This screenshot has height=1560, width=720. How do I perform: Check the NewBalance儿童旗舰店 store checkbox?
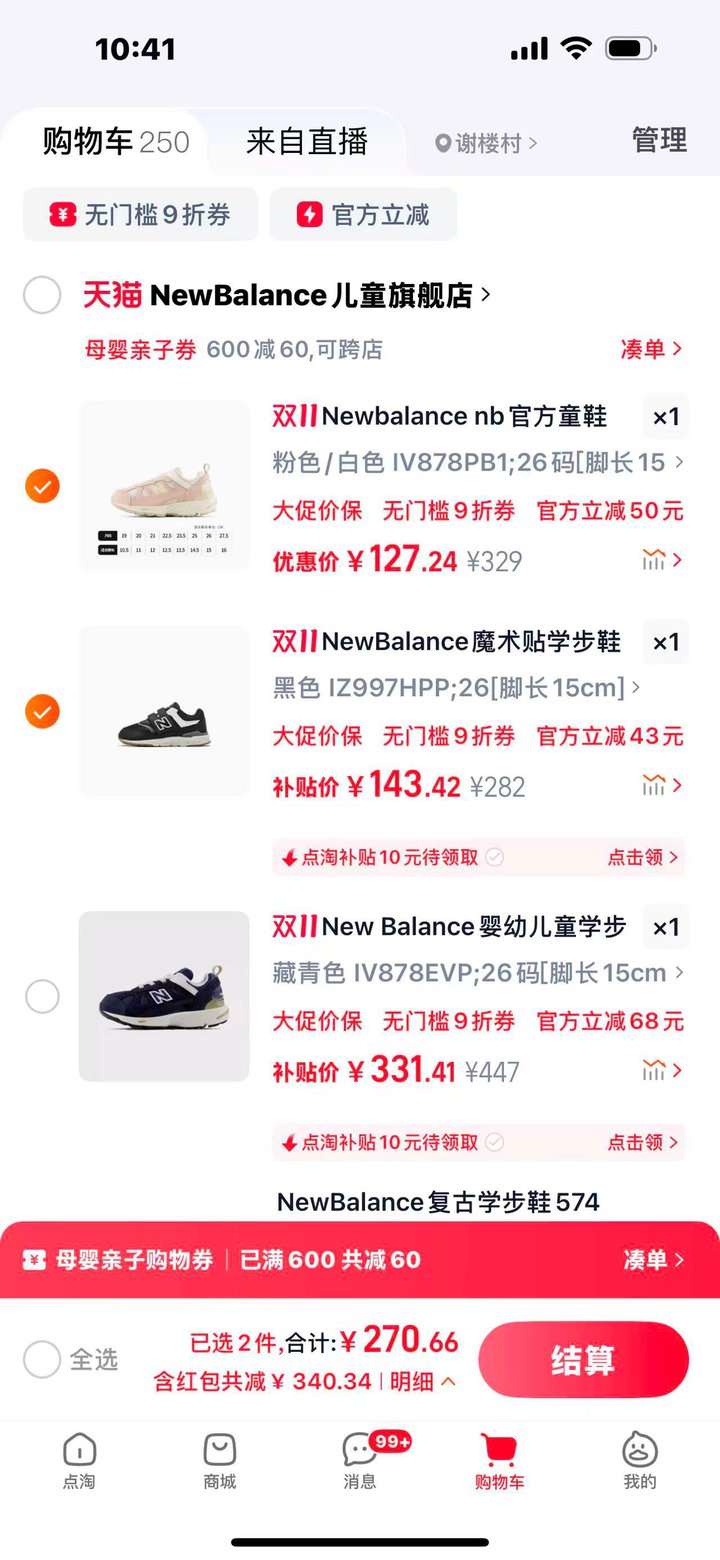pos(42,295)
